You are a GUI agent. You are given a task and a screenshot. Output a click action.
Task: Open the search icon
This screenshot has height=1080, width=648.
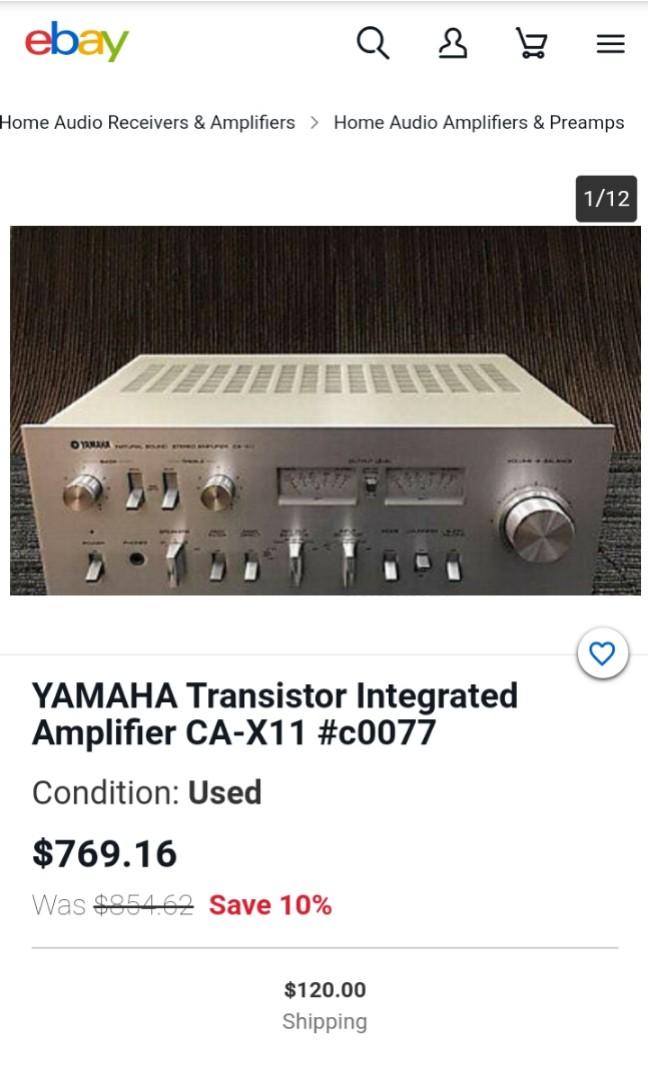372,43
